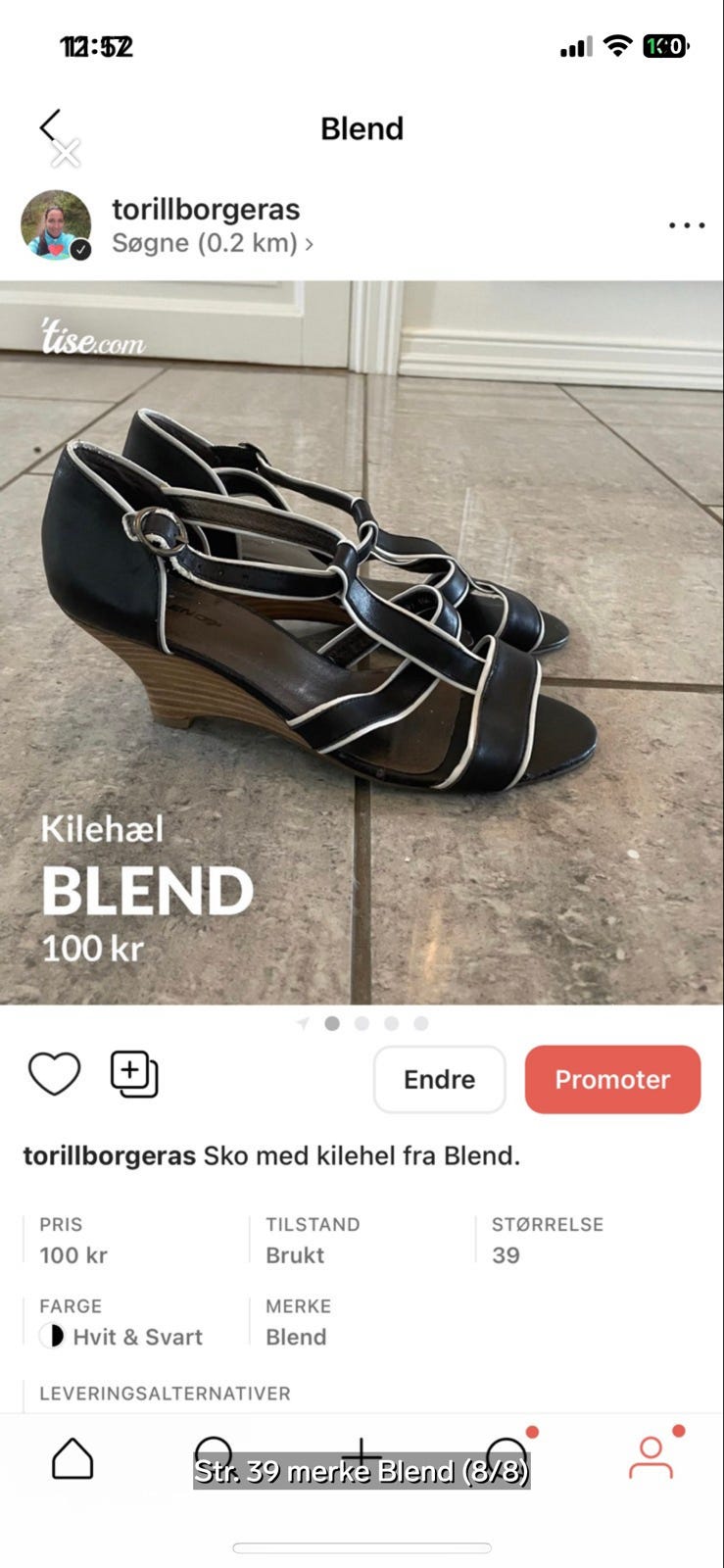Toggle the like heart to favorite the shoes
This screenshot has width=724, height=1568.
pos(55,1072)
